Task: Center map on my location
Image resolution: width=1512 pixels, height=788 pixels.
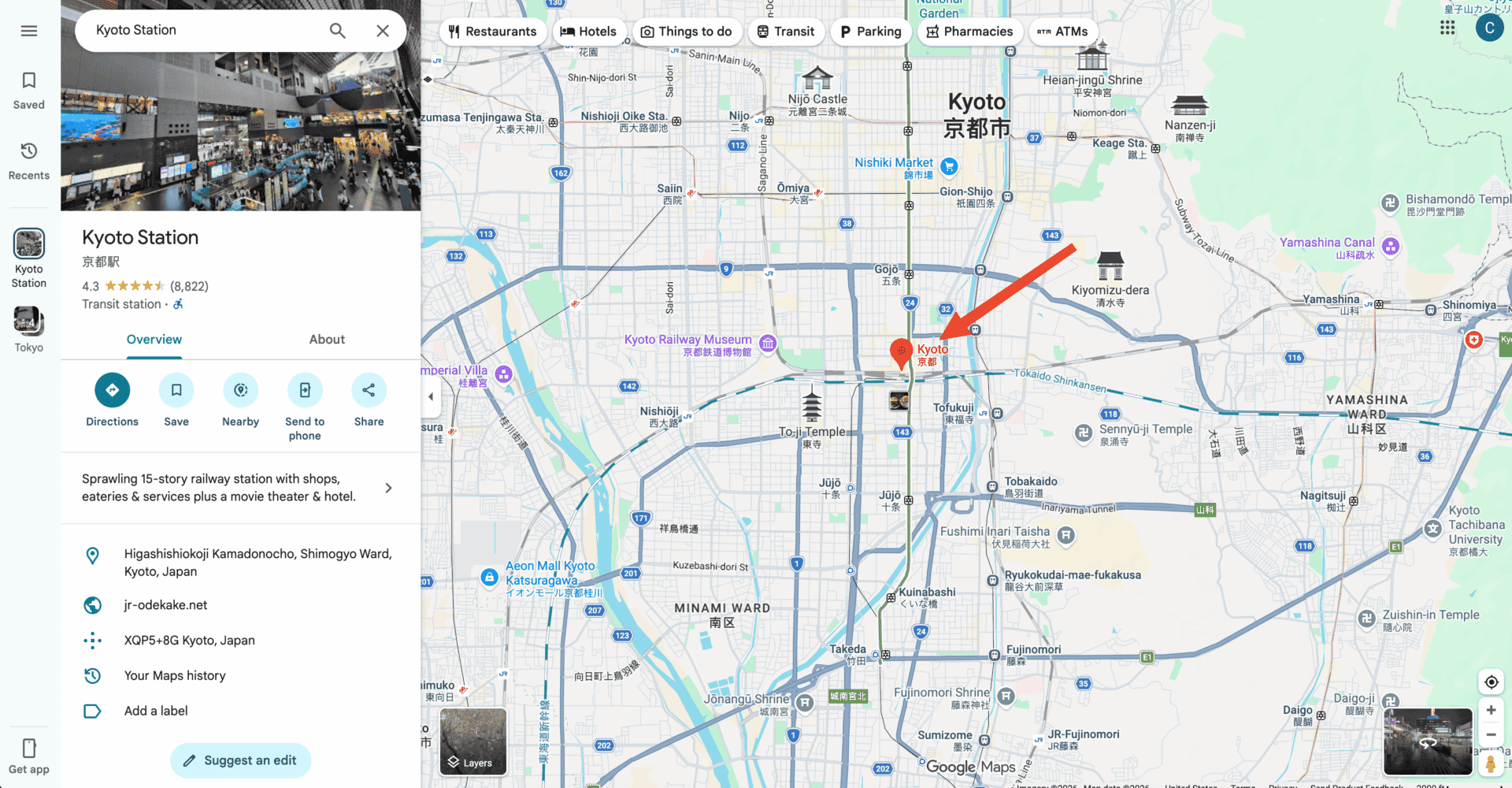Action: [x=1491, y=682]
